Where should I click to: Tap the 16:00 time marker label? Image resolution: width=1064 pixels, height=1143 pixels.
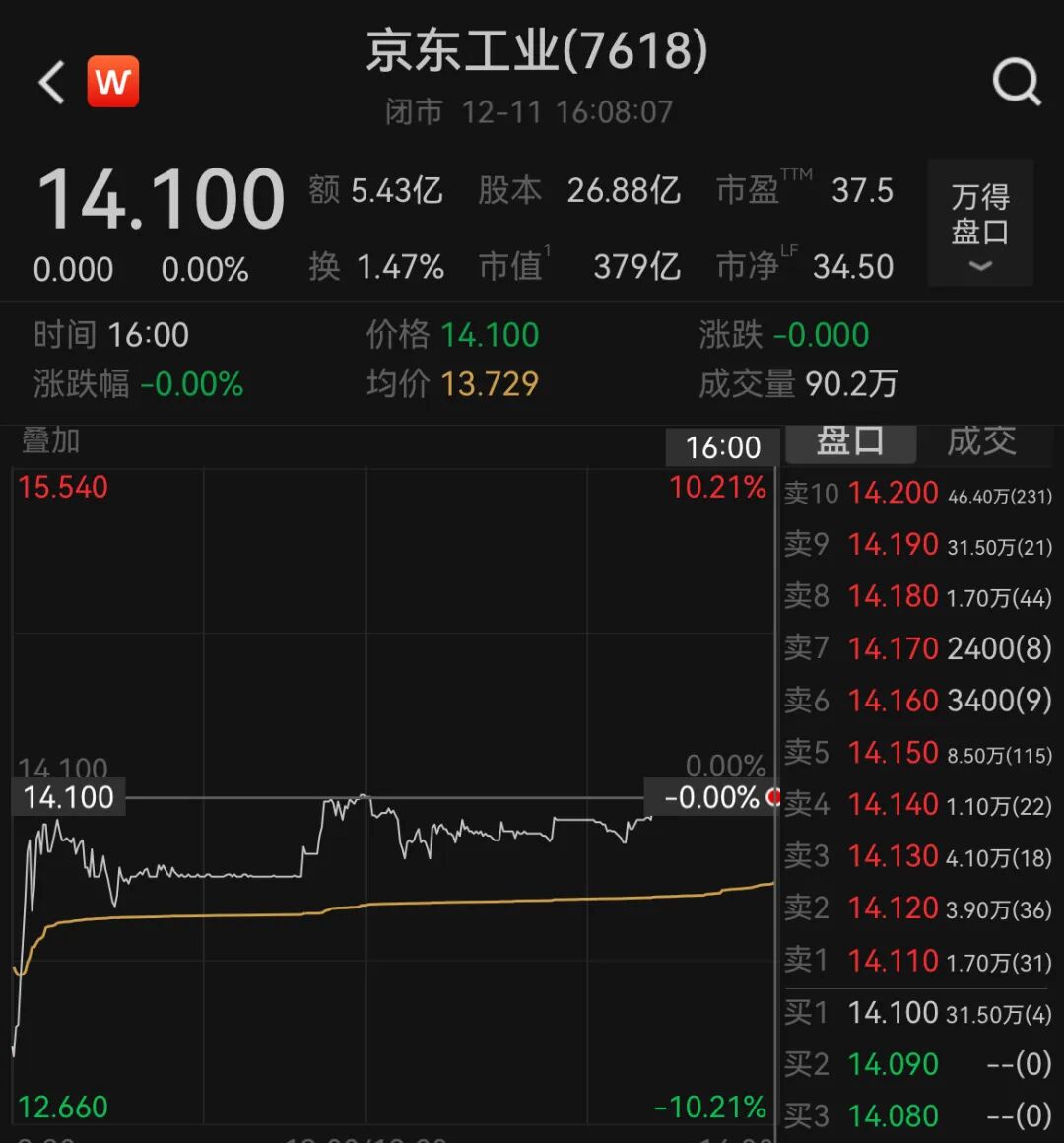click(x=723, y=447)
